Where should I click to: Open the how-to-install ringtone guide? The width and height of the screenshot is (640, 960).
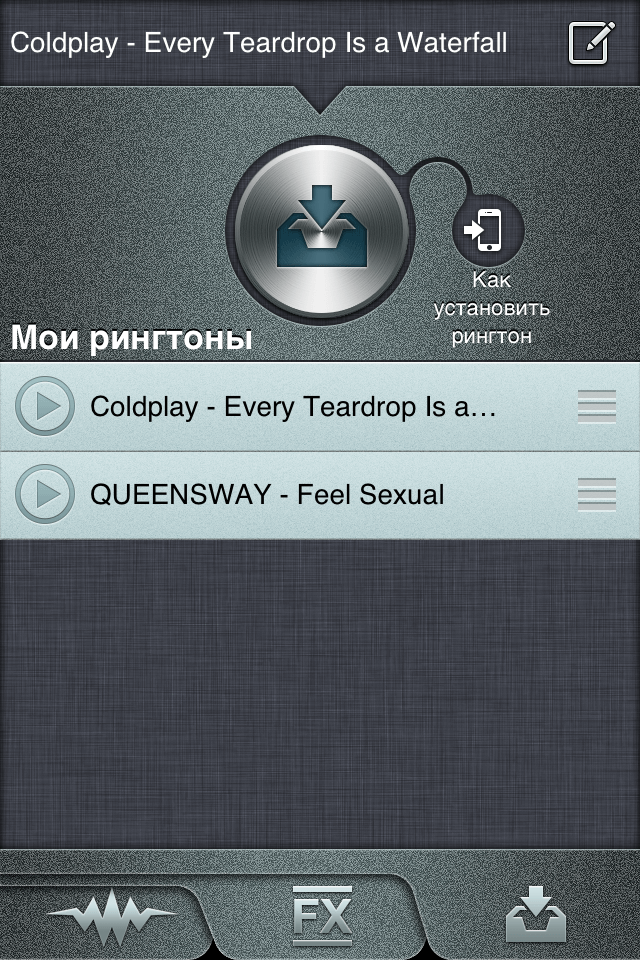[489, 231]
